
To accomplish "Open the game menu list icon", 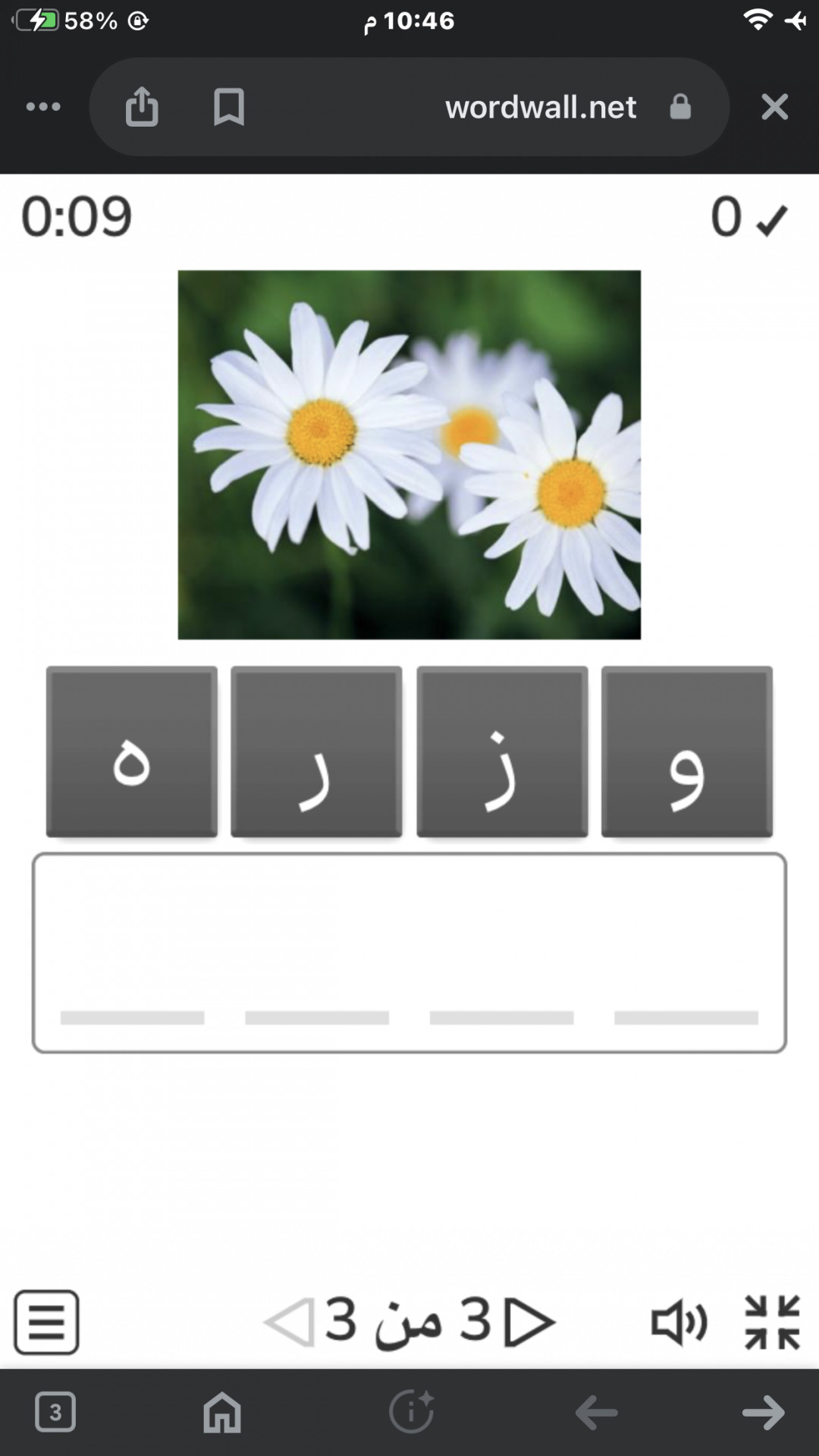I will pyautogui.click(x=46, y=1322).
